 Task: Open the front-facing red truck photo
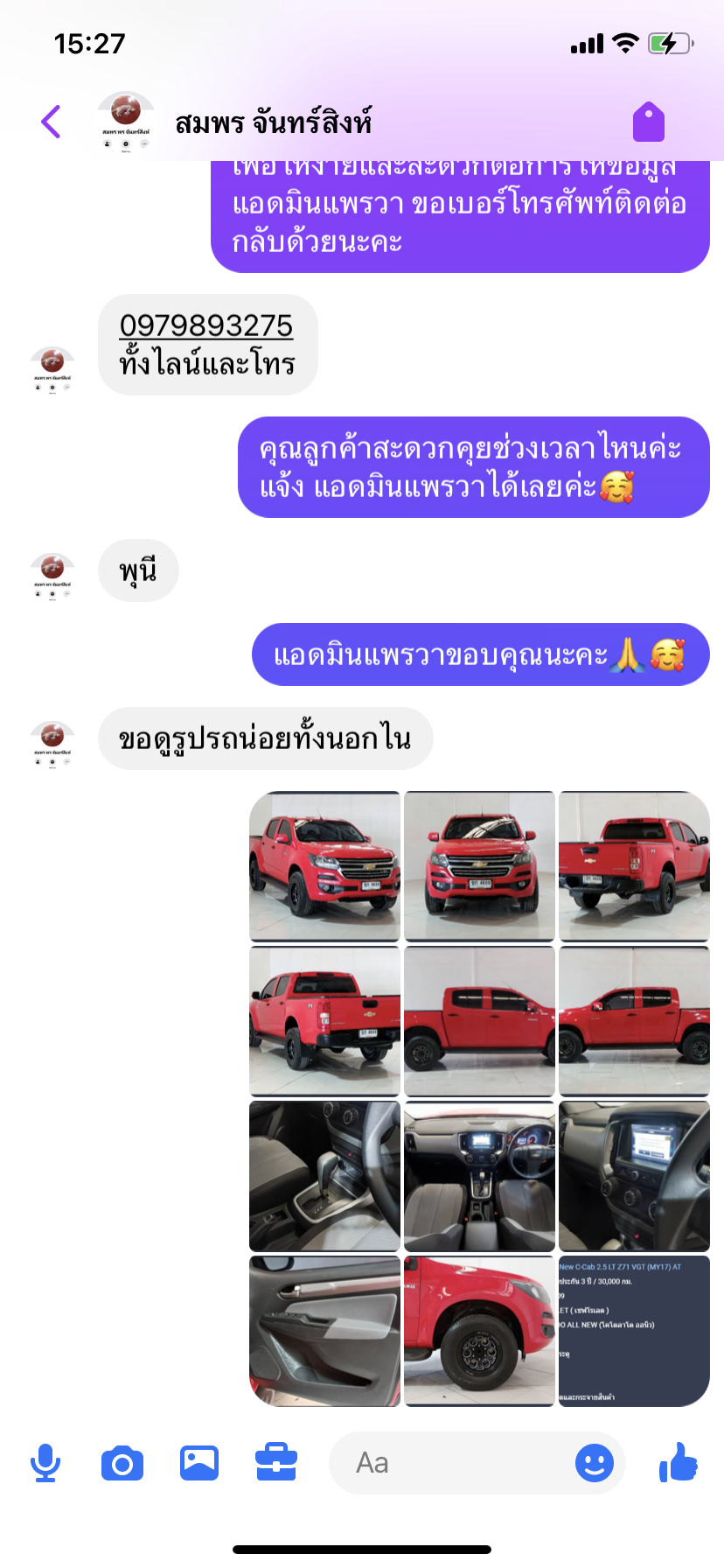tap(479, 866)
